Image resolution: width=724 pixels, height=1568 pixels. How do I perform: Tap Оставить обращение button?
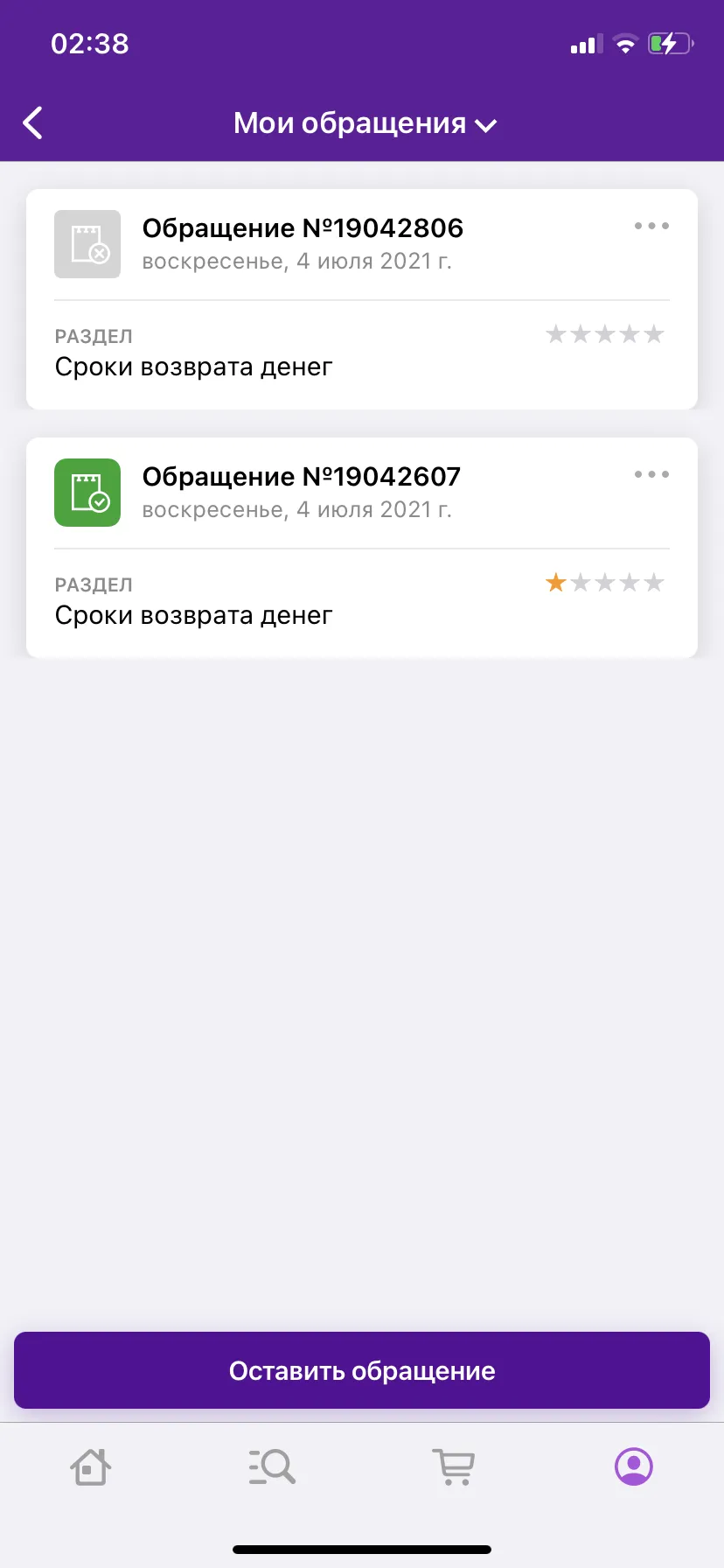tap(362, 1370)
